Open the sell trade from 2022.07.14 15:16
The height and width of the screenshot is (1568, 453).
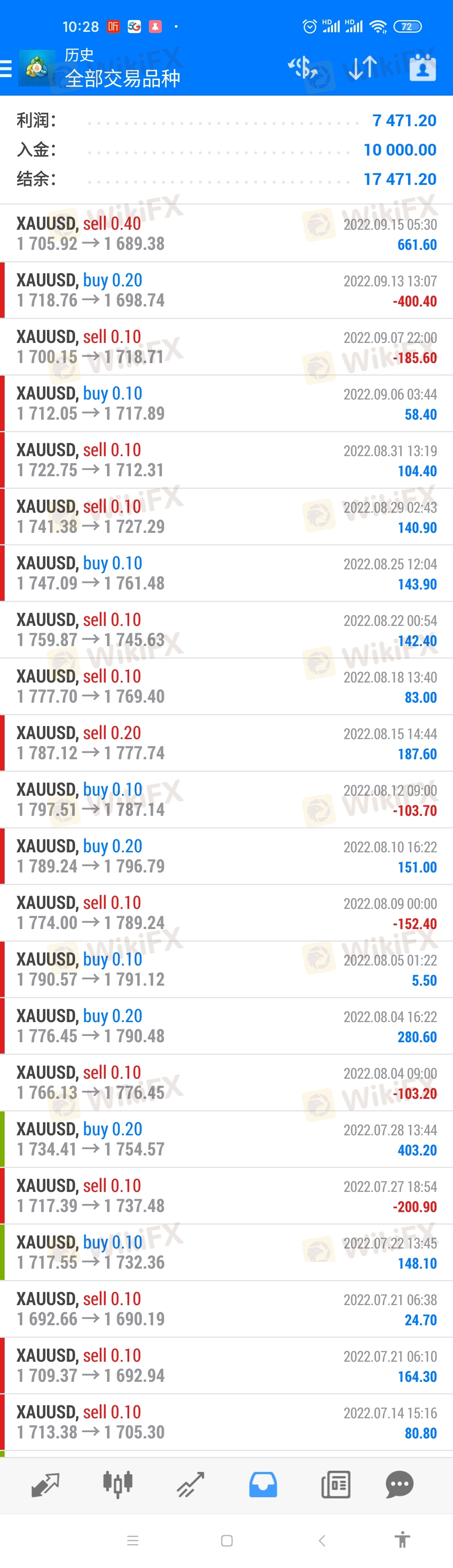pos(226,1423)
